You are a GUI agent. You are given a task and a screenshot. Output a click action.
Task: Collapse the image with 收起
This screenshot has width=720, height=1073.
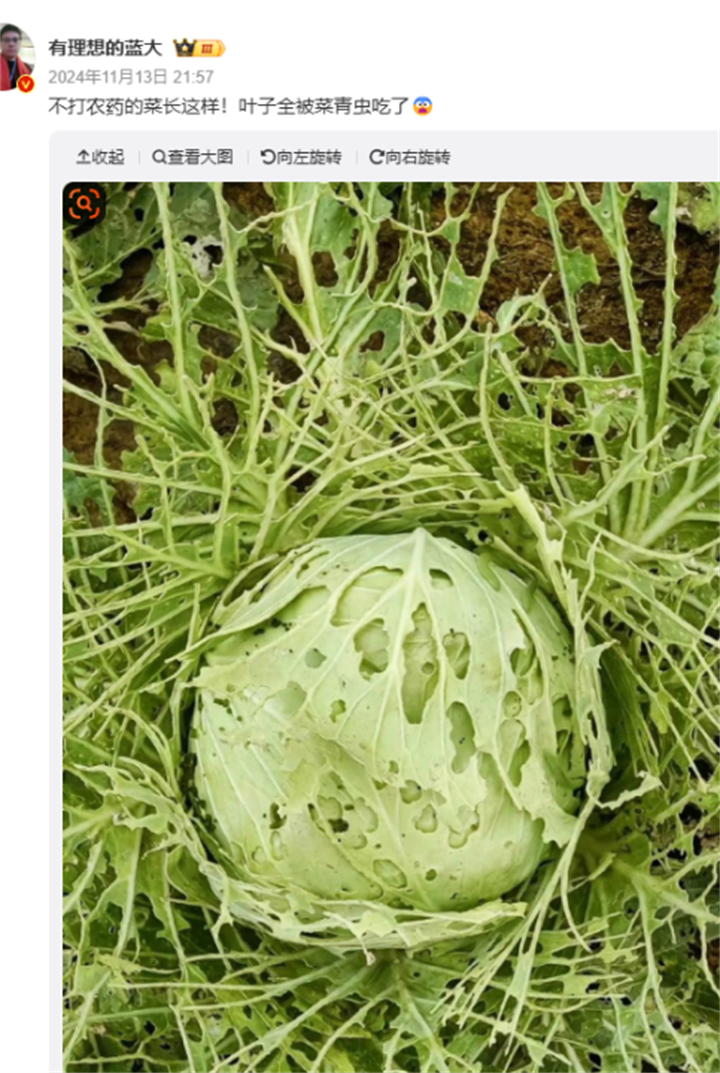[x=100, y=157]
